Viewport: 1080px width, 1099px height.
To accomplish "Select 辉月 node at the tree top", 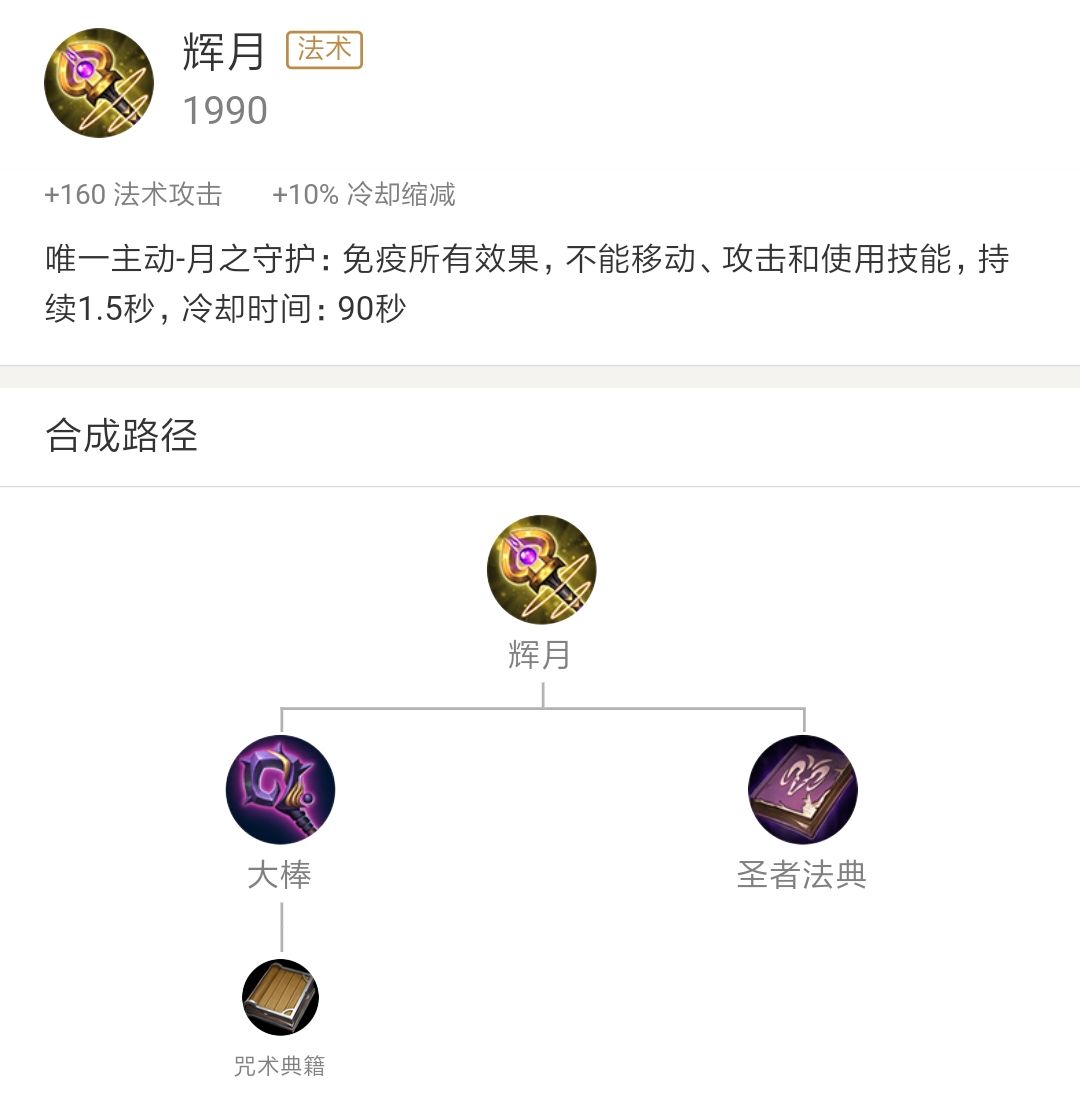I will tap(541, 570).
